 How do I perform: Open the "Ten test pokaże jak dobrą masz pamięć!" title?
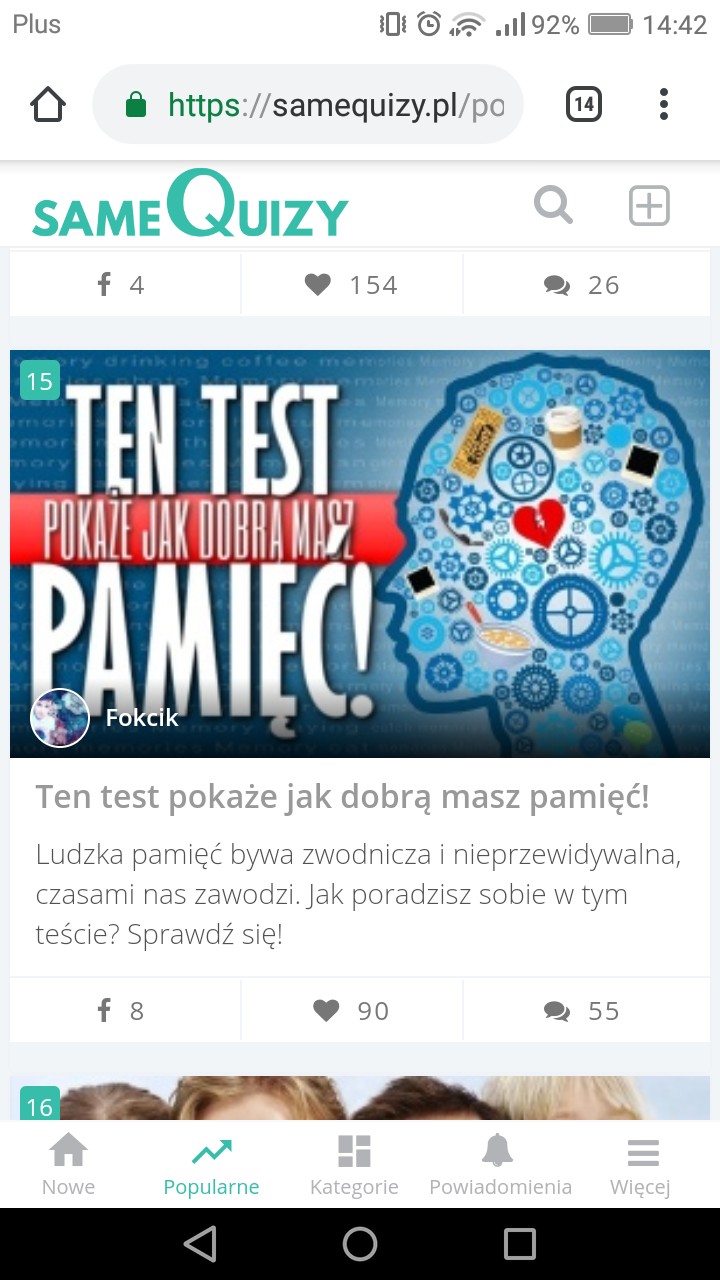pyautogui.click(x=343, y=797)
